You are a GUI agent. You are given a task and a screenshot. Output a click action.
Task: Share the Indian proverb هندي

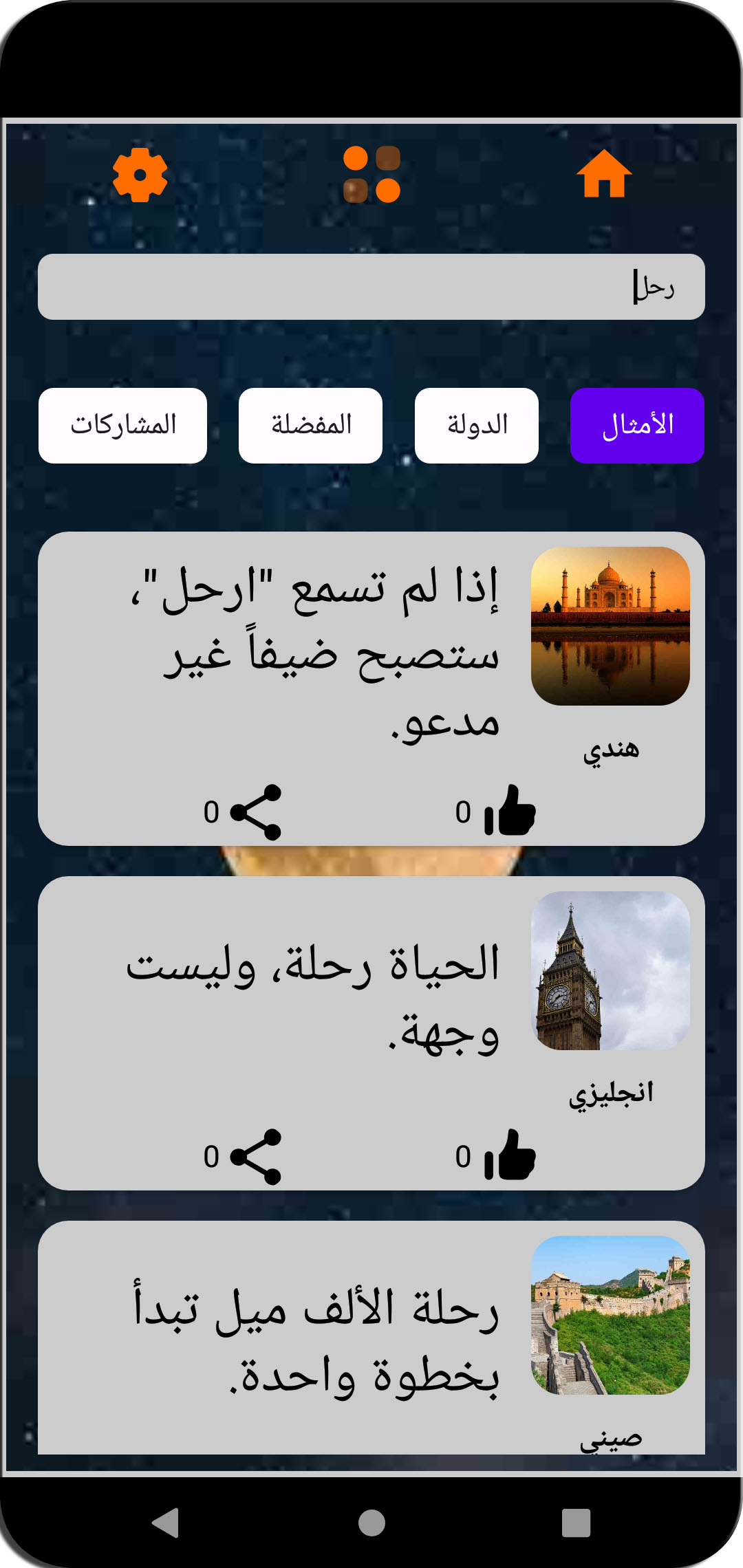[x=256, y=812]
